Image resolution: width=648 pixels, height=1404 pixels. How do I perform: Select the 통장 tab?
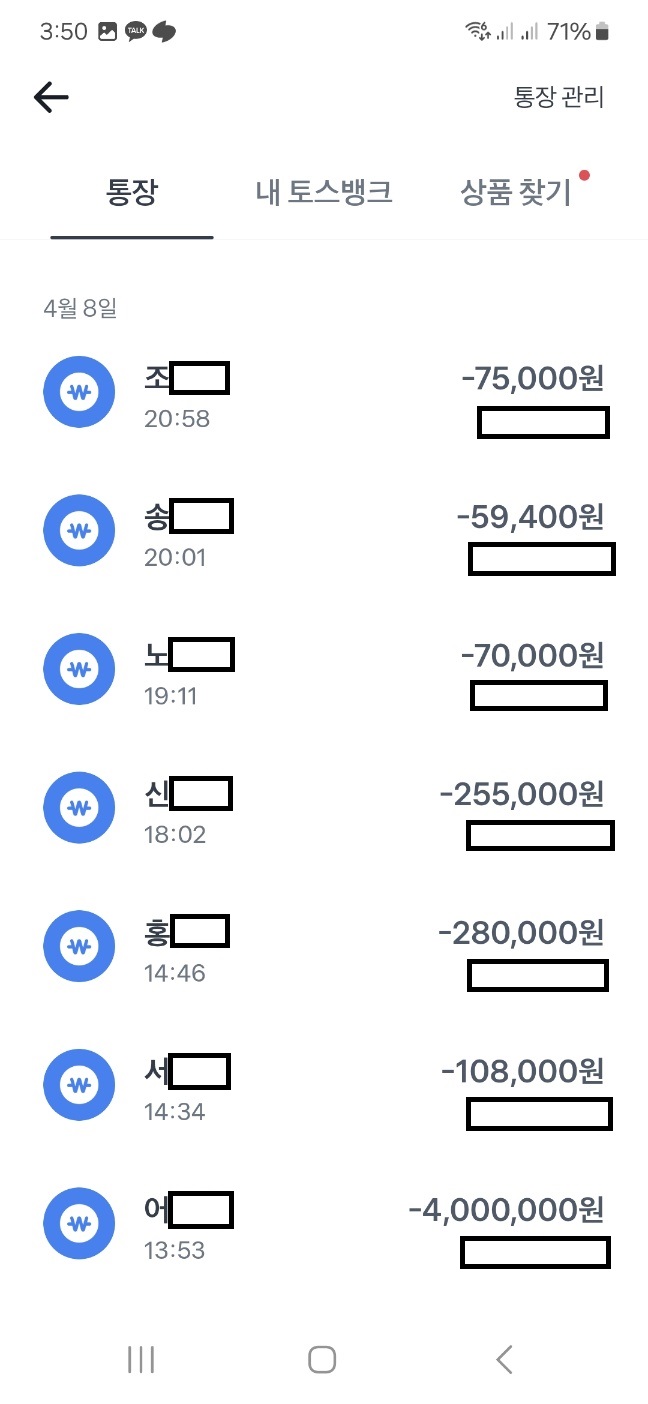pyautogui.click(x=132, y=192)
